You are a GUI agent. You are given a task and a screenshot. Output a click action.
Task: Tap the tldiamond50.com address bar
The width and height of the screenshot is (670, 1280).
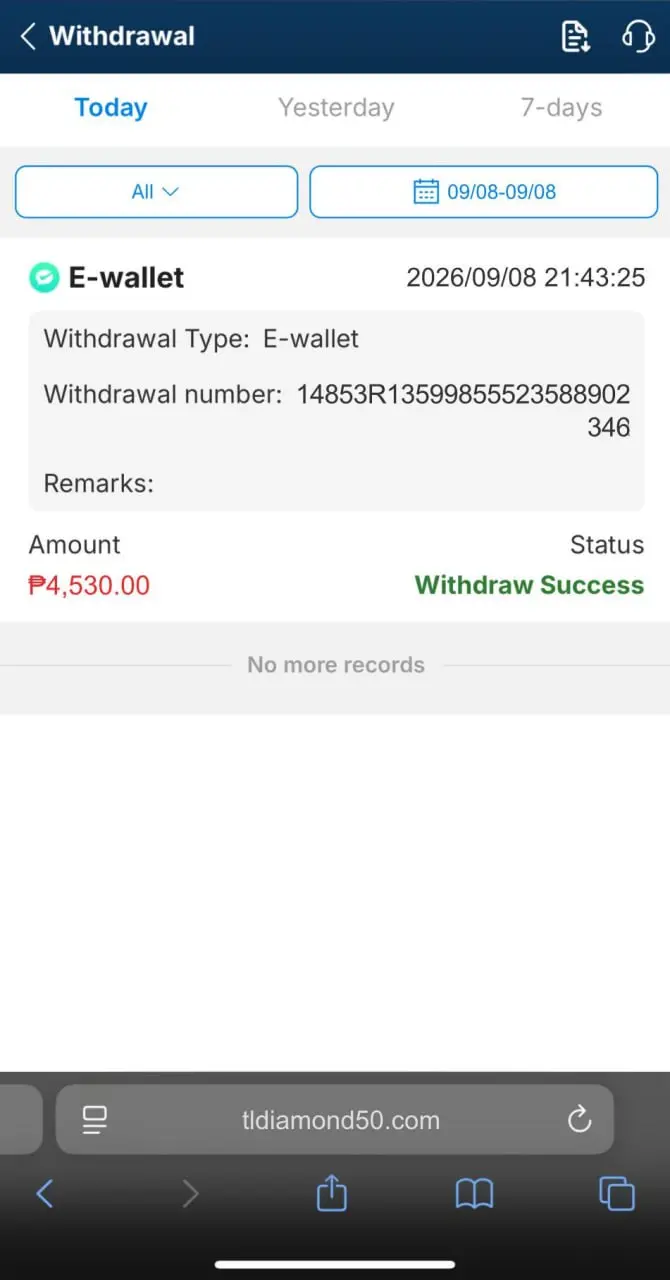[334, 1120]
